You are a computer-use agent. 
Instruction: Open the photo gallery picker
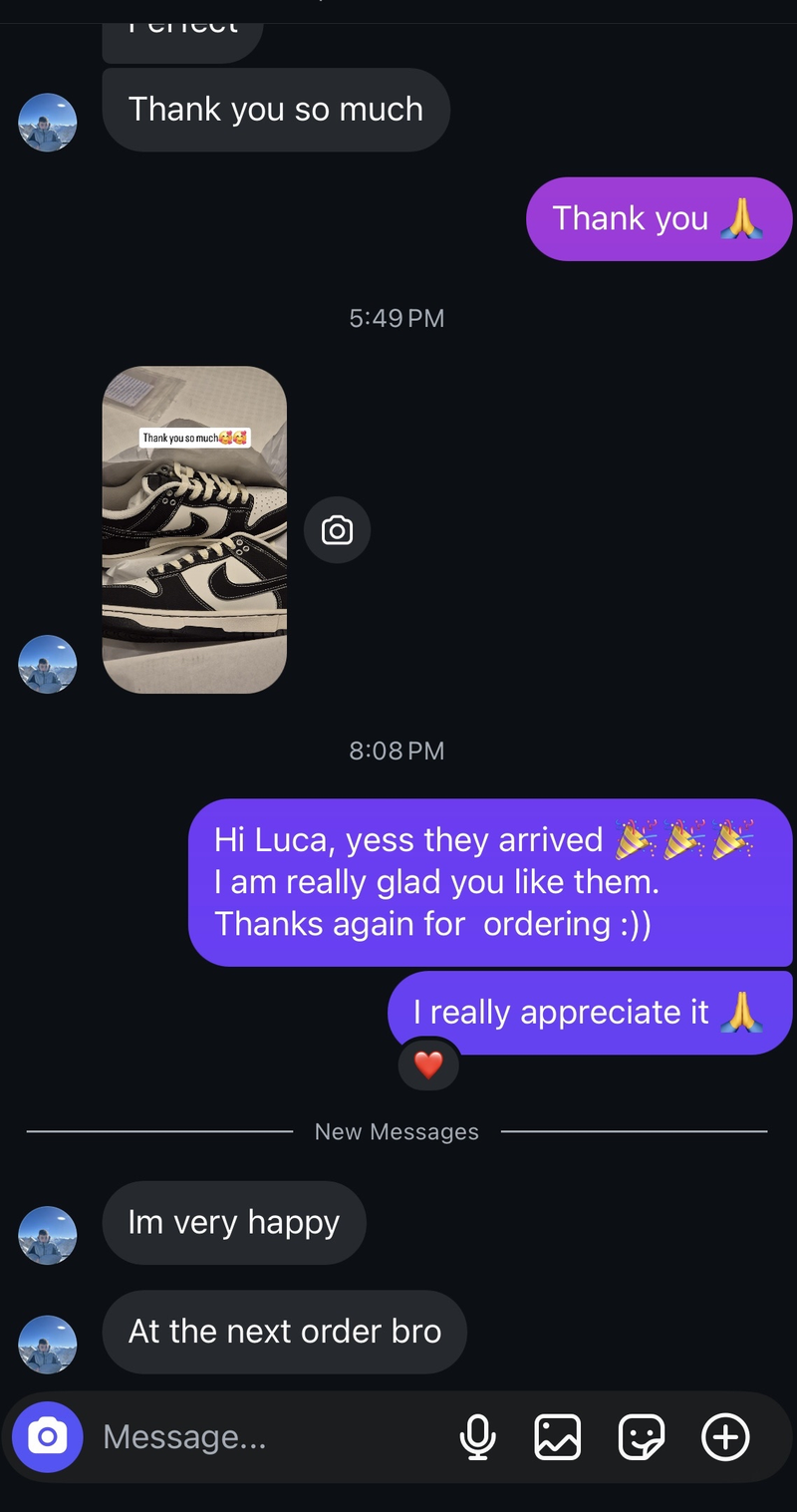(x=557, y=1436)
